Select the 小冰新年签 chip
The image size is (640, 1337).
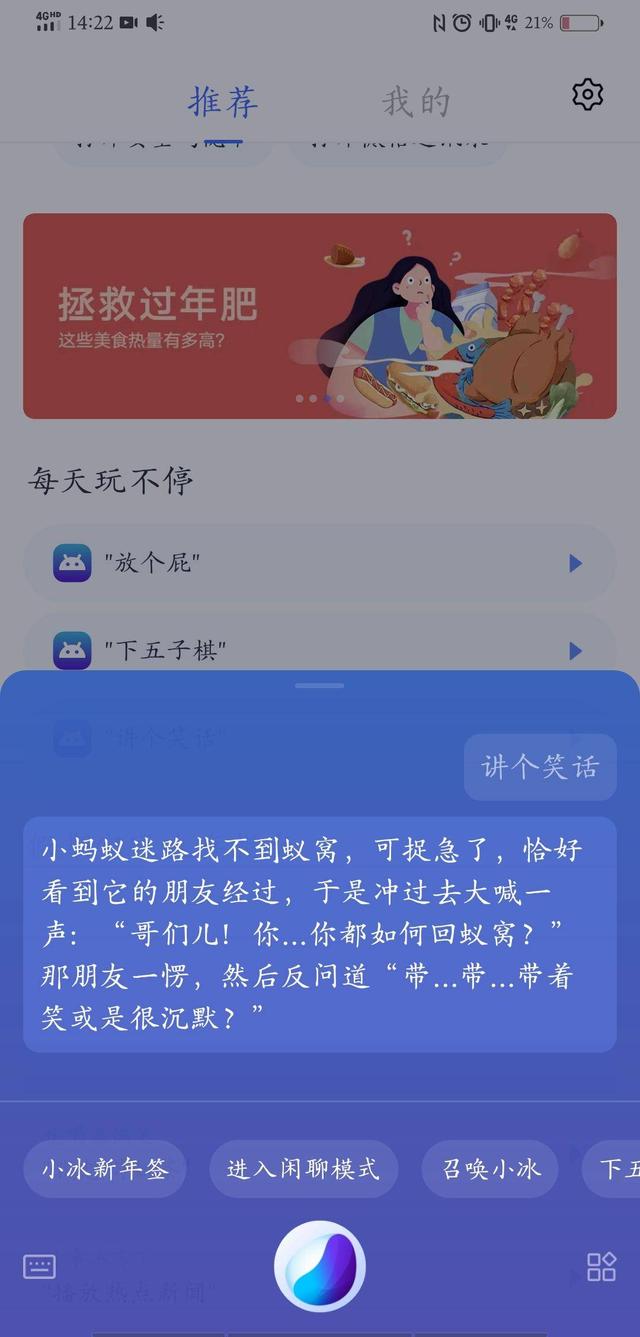pos(105,1169)
